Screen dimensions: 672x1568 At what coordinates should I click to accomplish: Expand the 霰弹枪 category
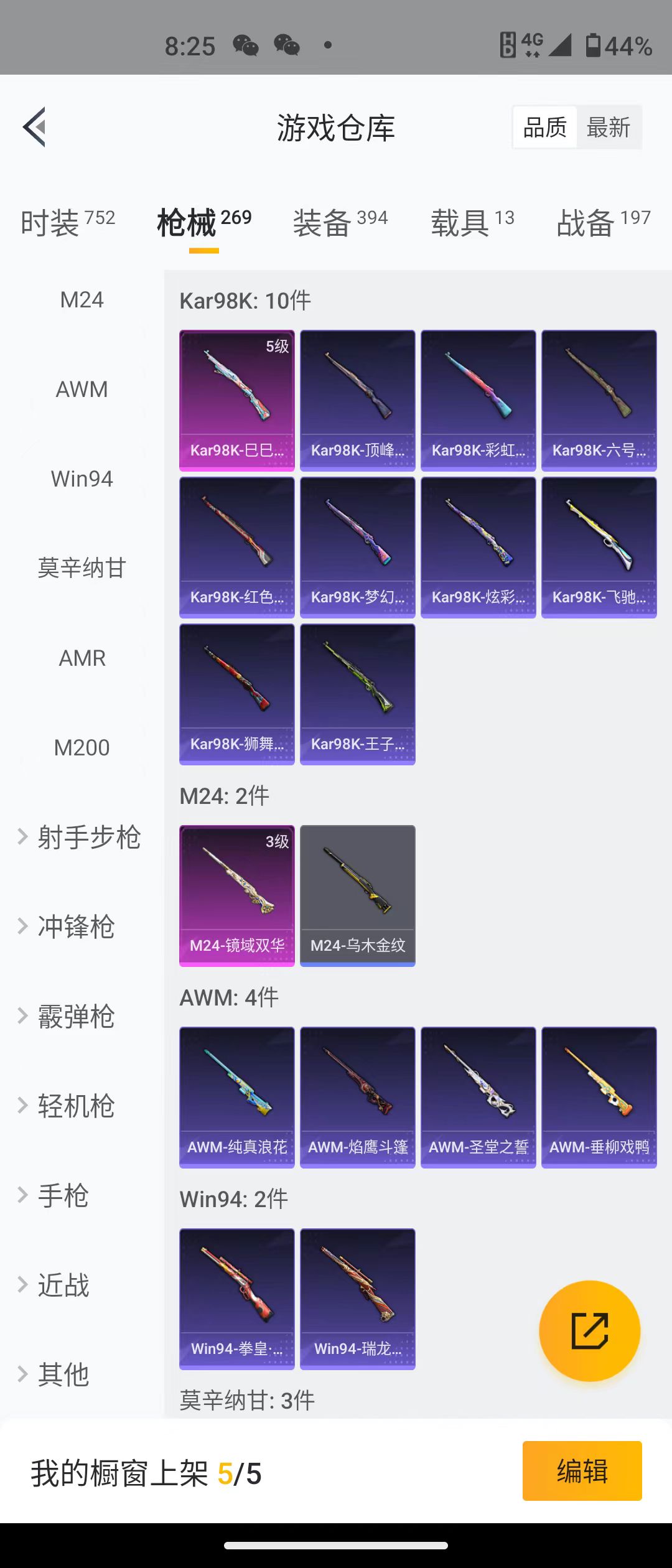click(x=68, y=1016)
